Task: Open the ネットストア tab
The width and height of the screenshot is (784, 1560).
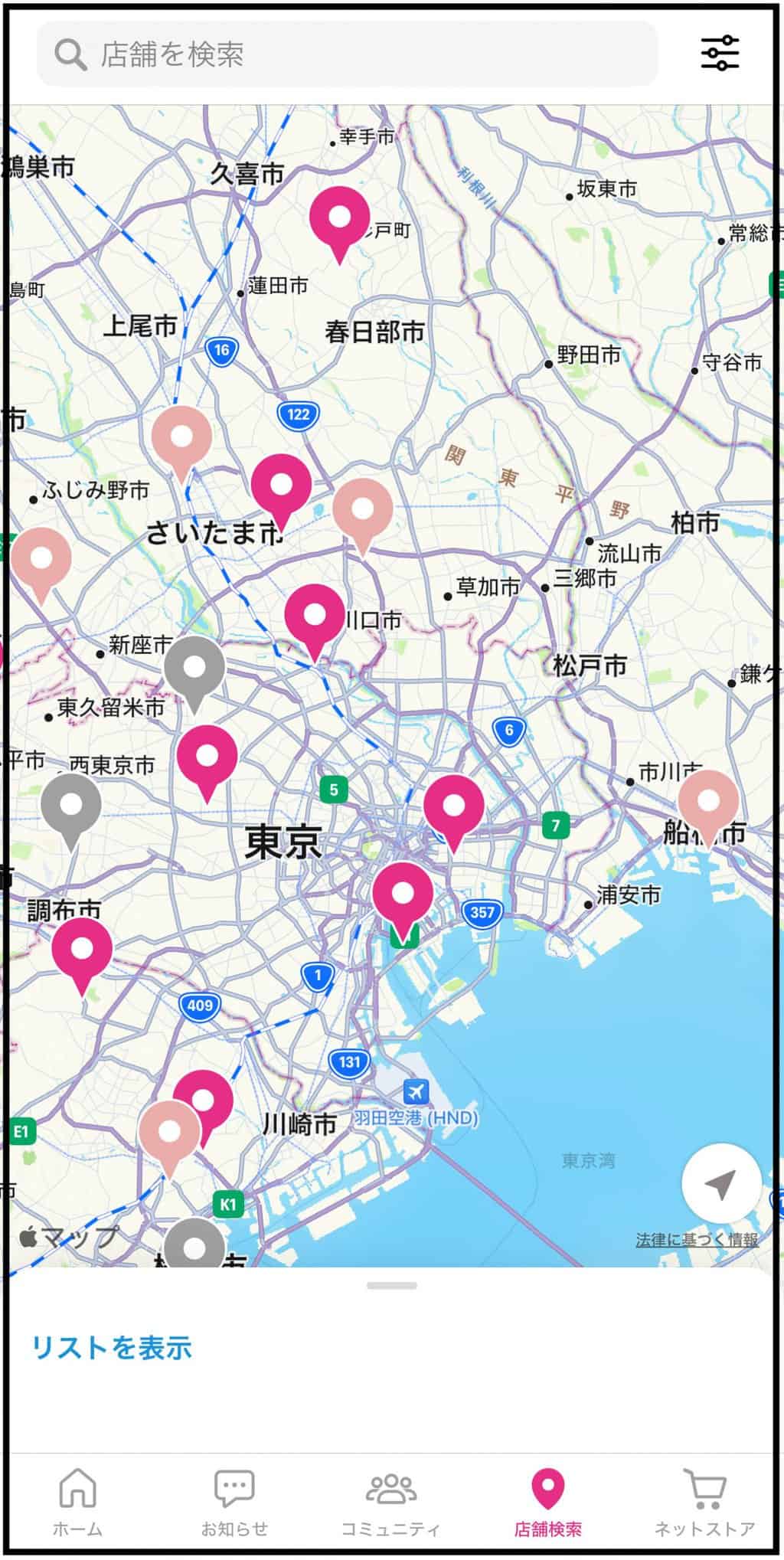Action: [x=704, y=1503]
